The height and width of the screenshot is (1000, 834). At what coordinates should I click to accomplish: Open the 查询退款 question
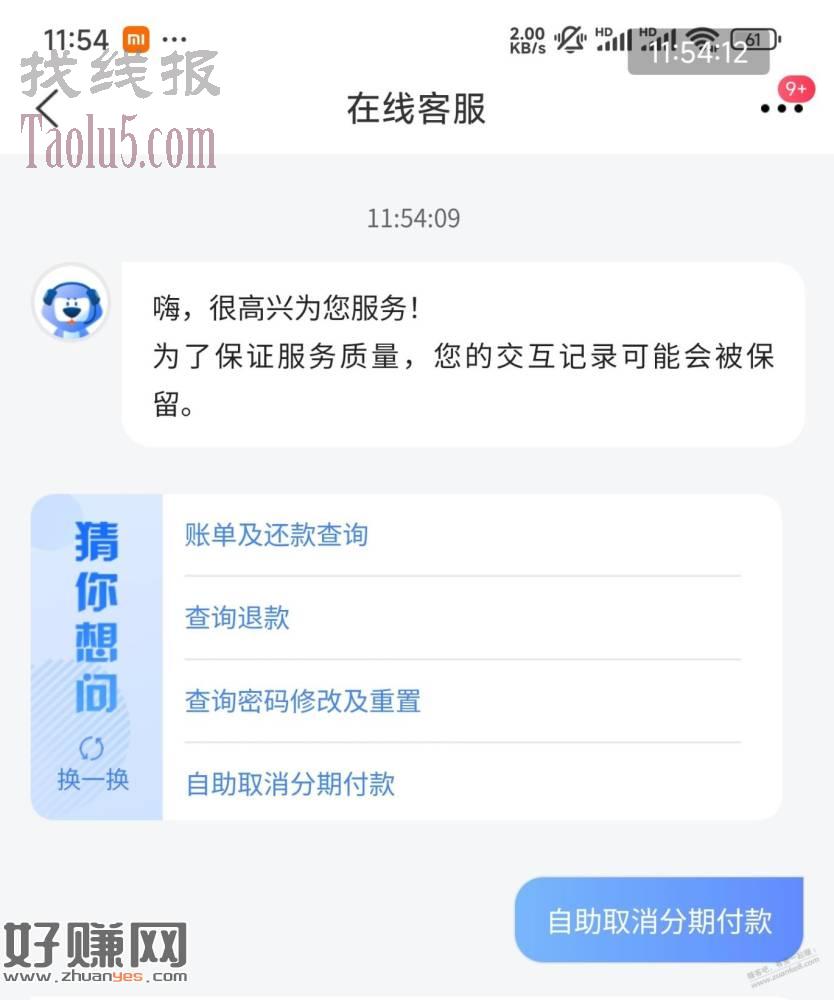point(237,618)
